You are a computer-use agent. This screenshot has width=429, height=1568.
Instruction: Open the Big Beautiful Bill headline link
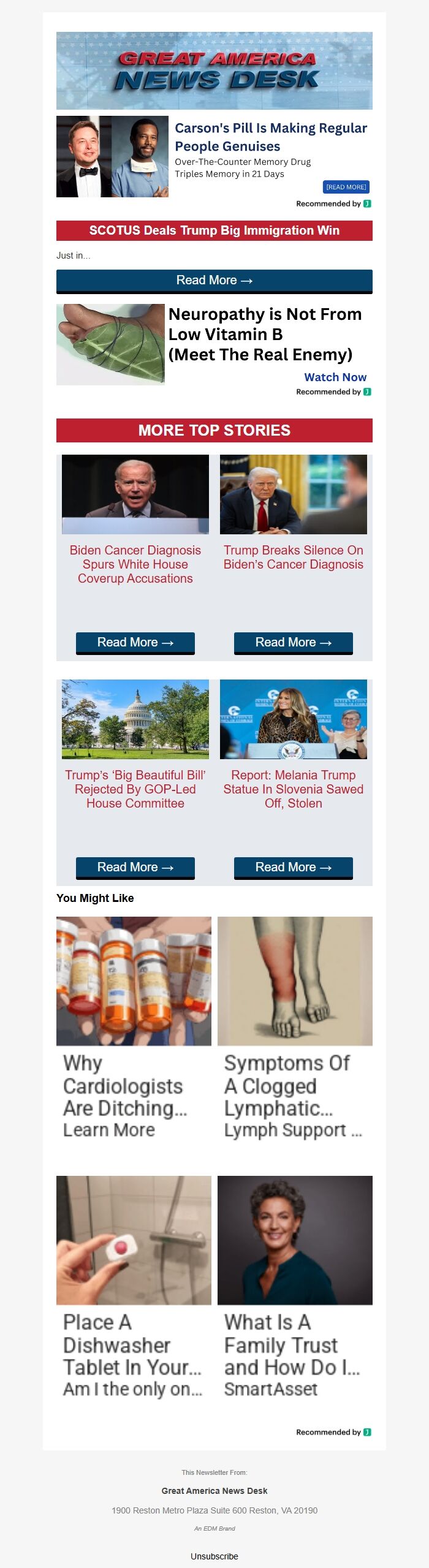tap(135, 789)
